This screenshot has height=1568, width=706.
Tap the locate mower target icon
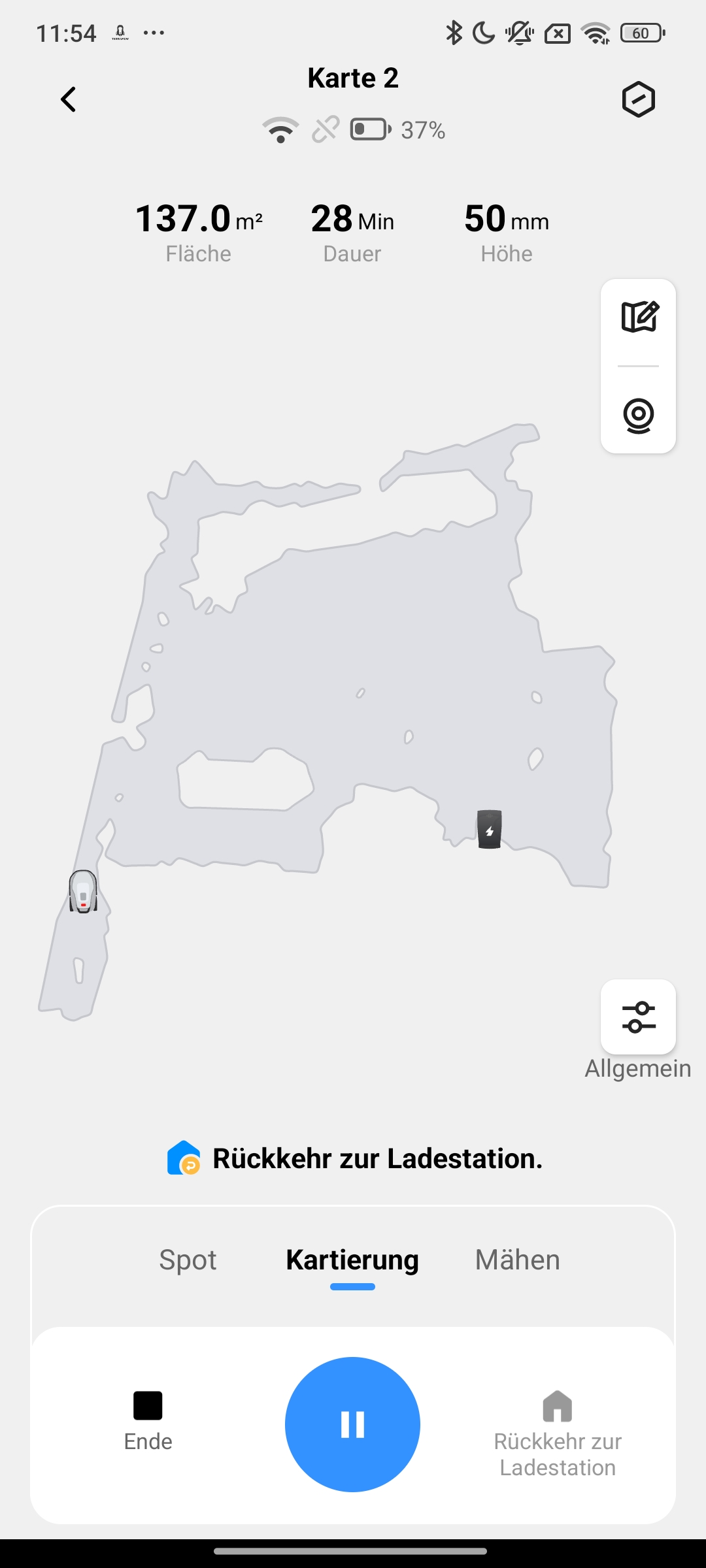(x=639, y=416)
